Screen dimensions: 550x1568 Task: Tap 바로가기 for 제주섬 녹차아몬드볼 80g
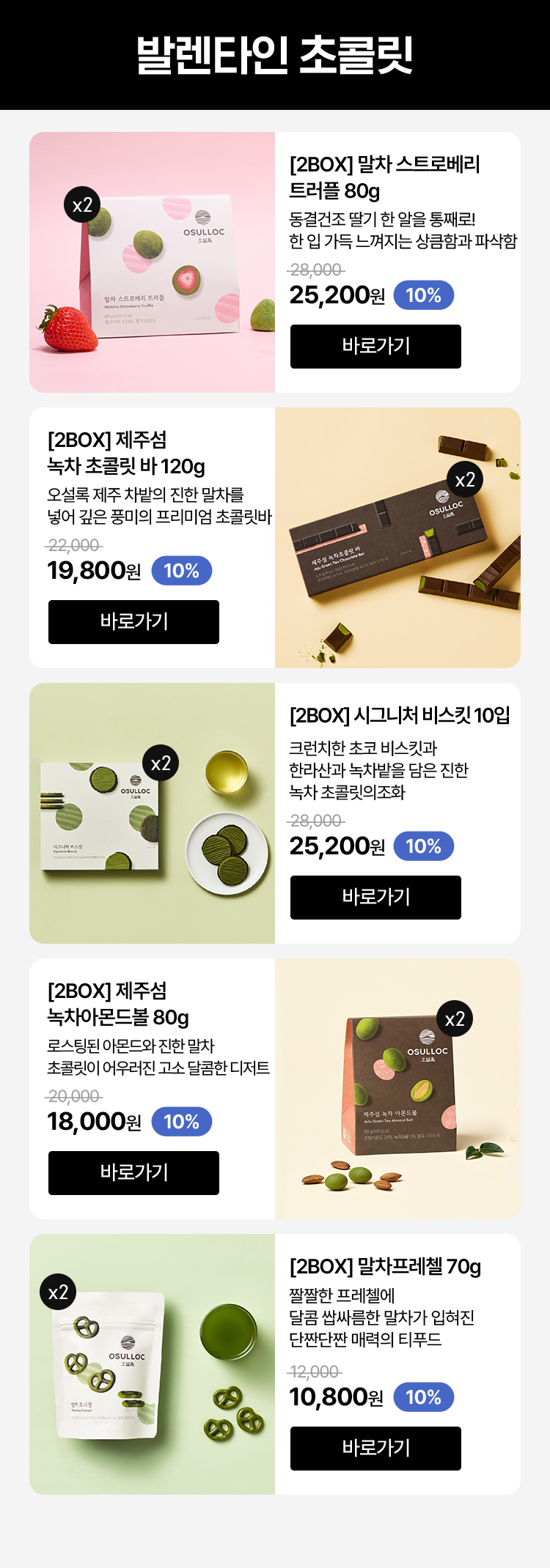[x=133, y=1172]
